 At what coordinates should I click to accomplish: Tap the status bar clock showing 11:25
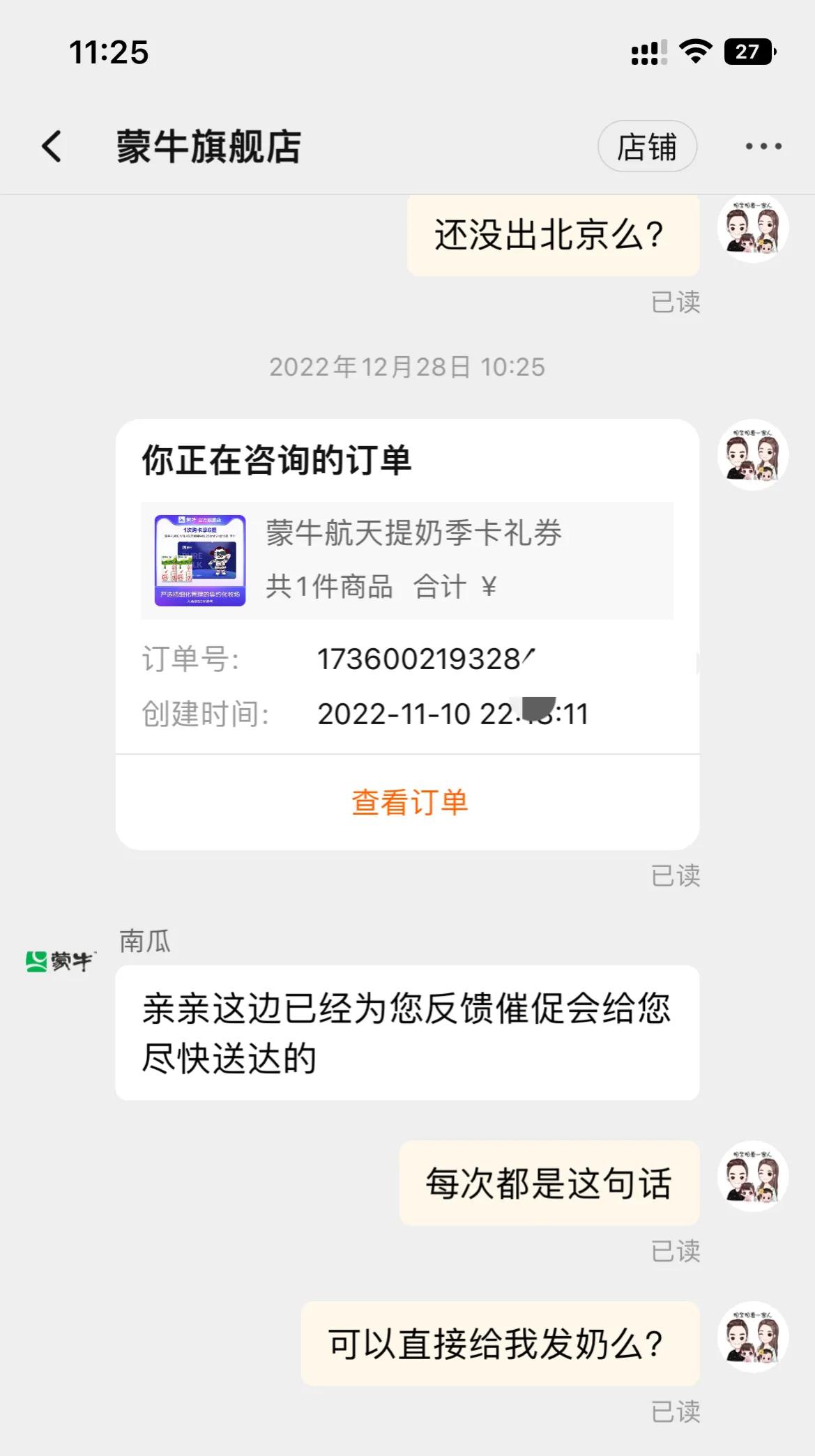tap(106, 51)
